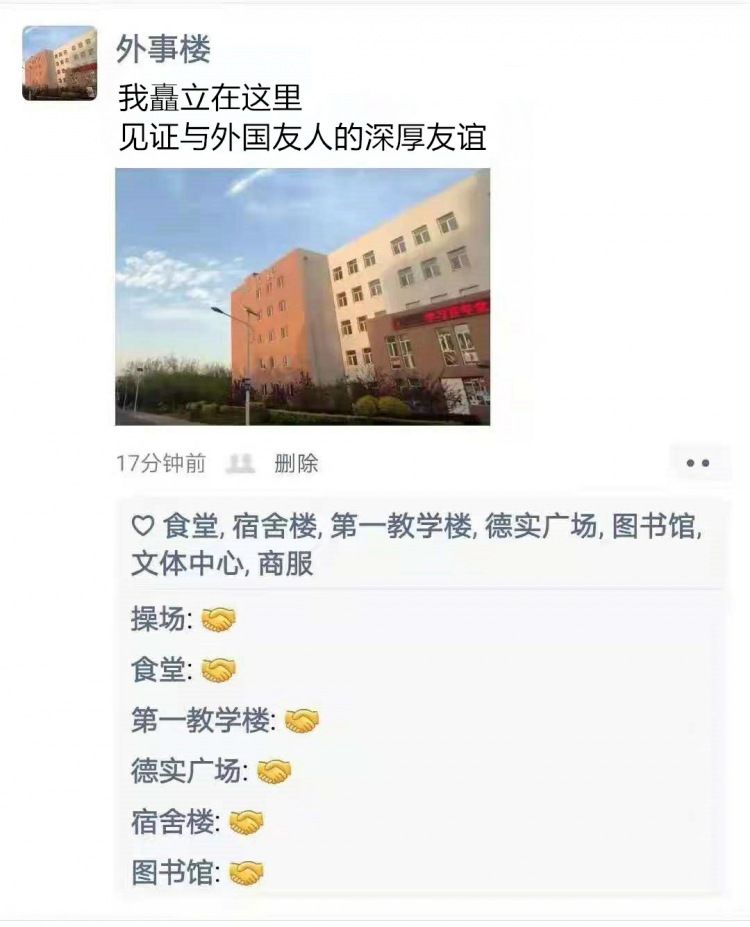Open the two-dot like and comment button
Viewport: 750px width, 927px height.
[x=697, y=463]
